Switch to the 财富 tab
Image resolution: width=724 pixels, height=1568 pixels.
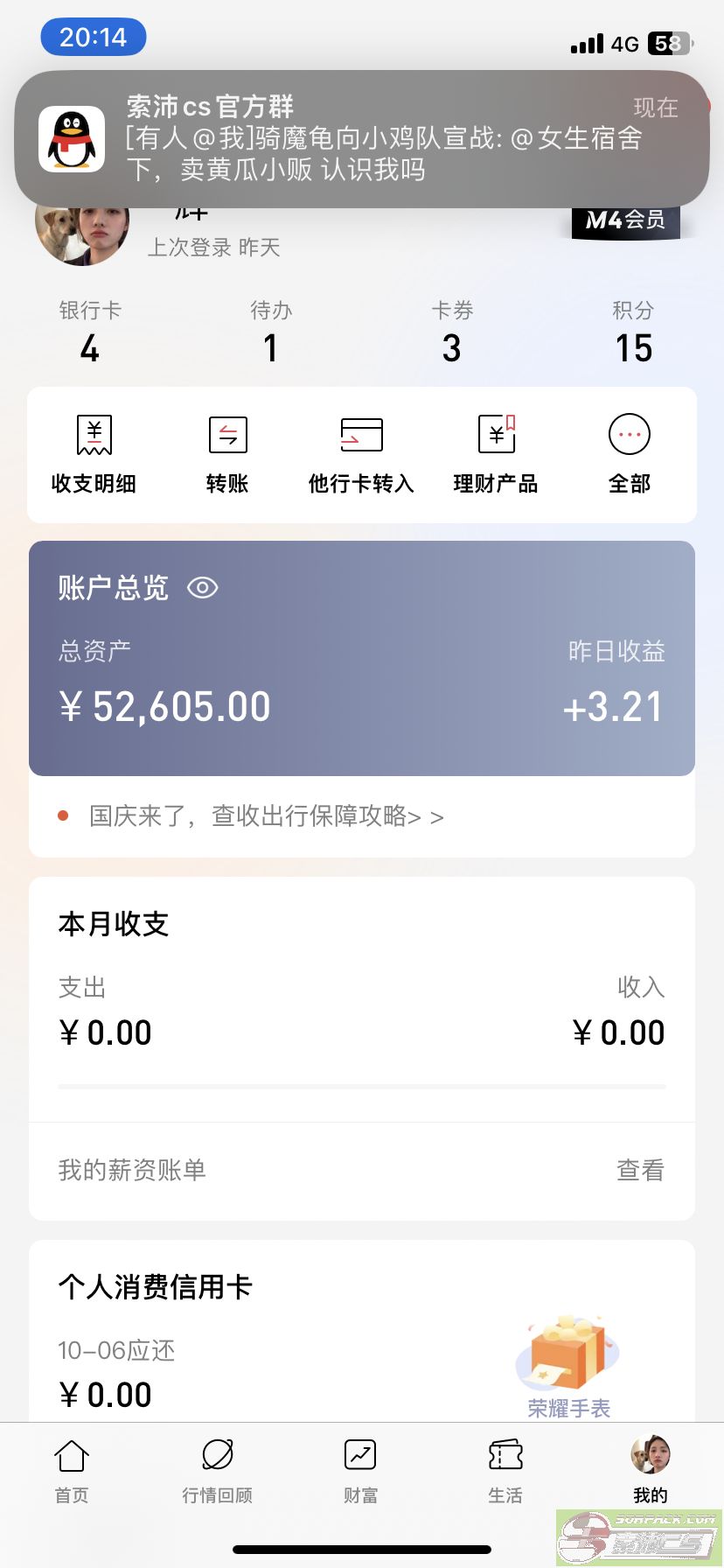click(360, 1471)
